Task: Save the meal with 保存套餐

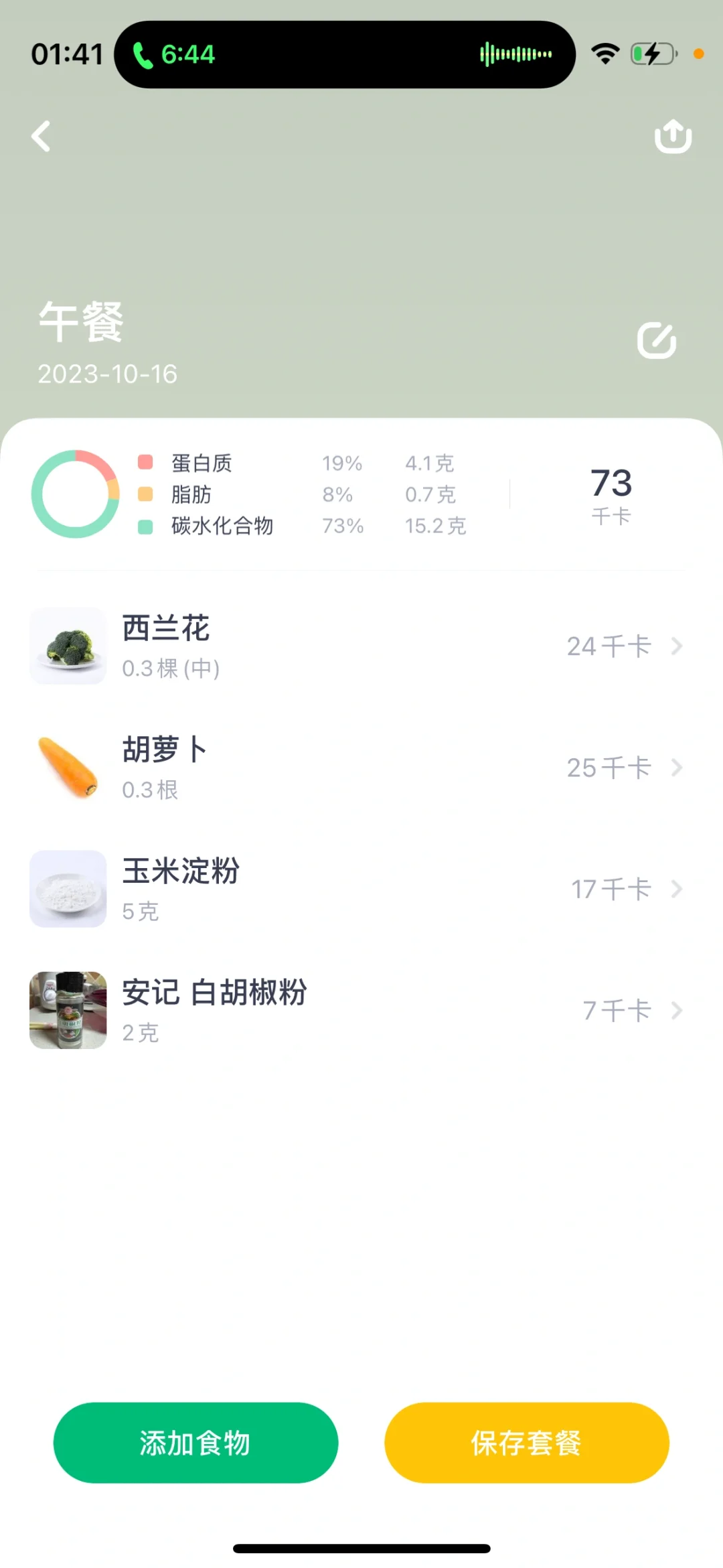Action: [x=527, y=1443]
